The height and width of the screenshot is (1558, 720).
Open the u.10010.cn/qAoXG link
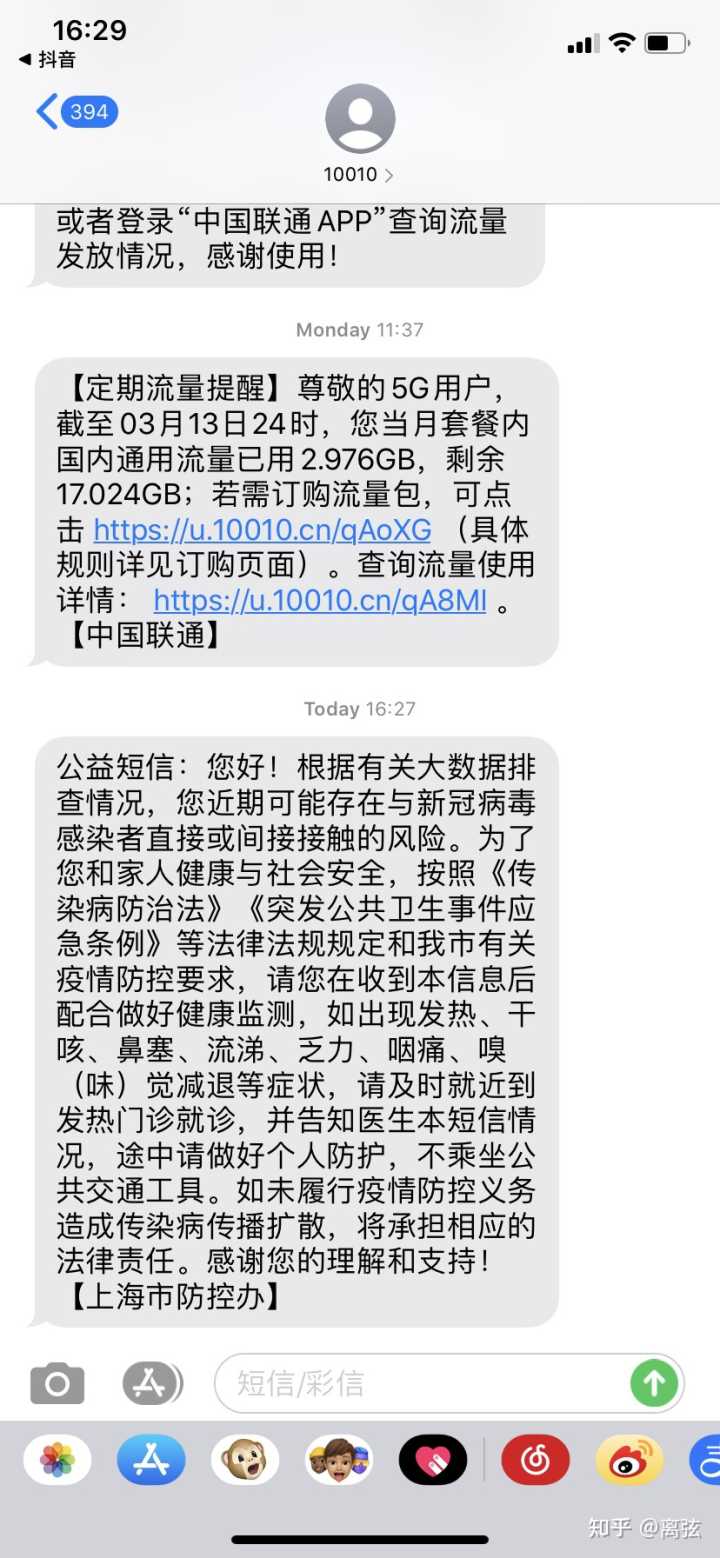pyautogui.click(x=262, y=529)
